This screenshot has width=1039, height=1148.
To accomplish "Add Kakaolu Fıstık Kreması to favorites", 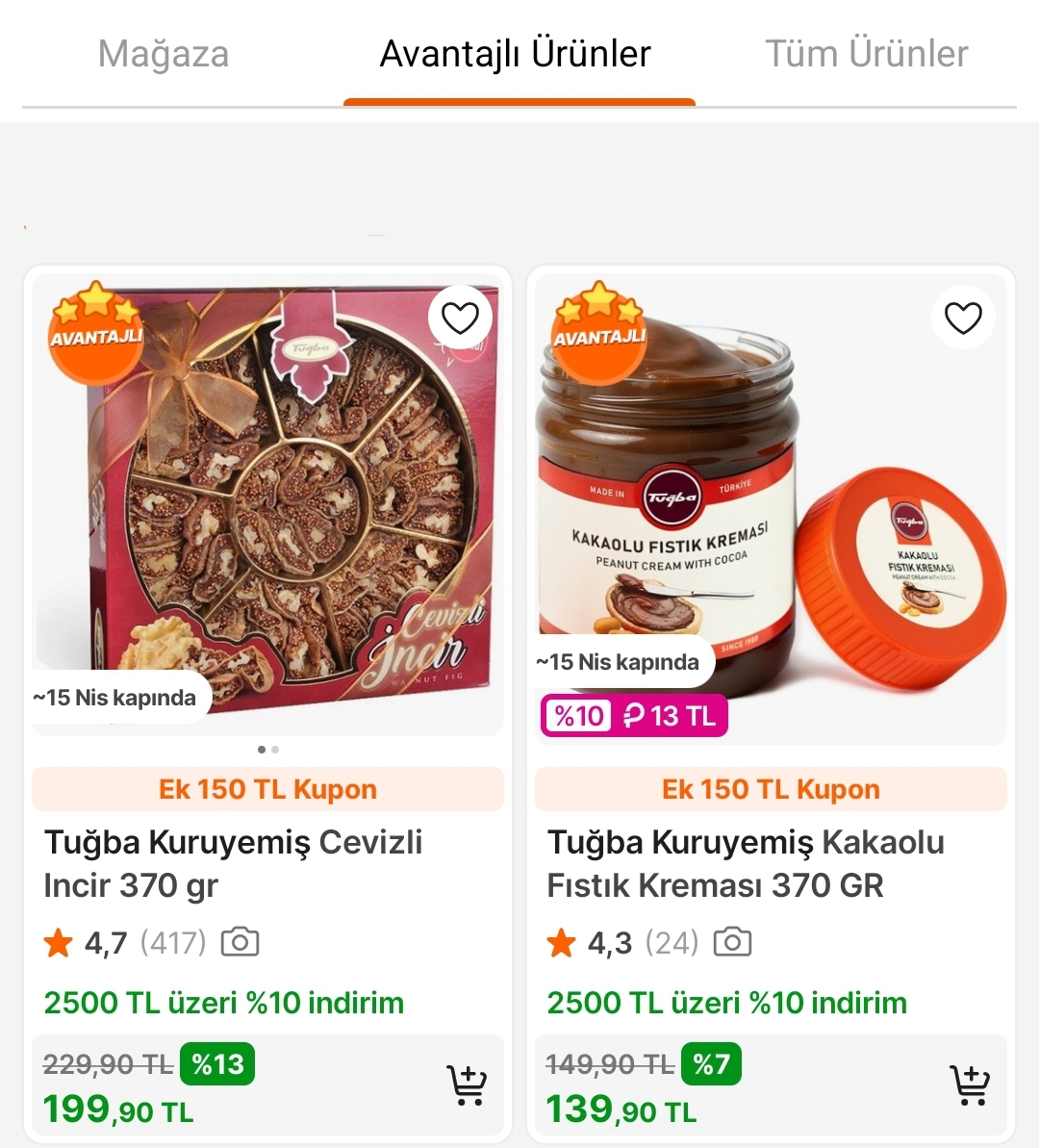I will (x=963, y=318).
